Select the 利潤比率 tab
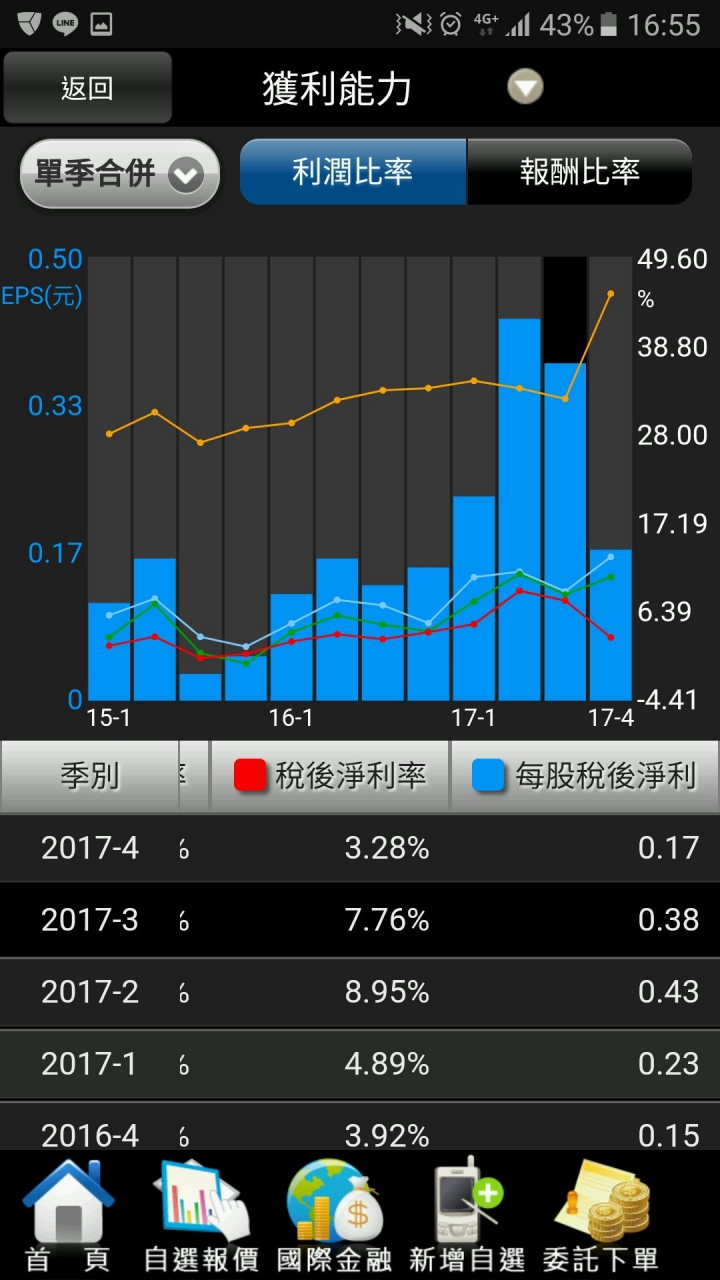This screenshot has width=720, height=1280. click(x=353, y=172)
